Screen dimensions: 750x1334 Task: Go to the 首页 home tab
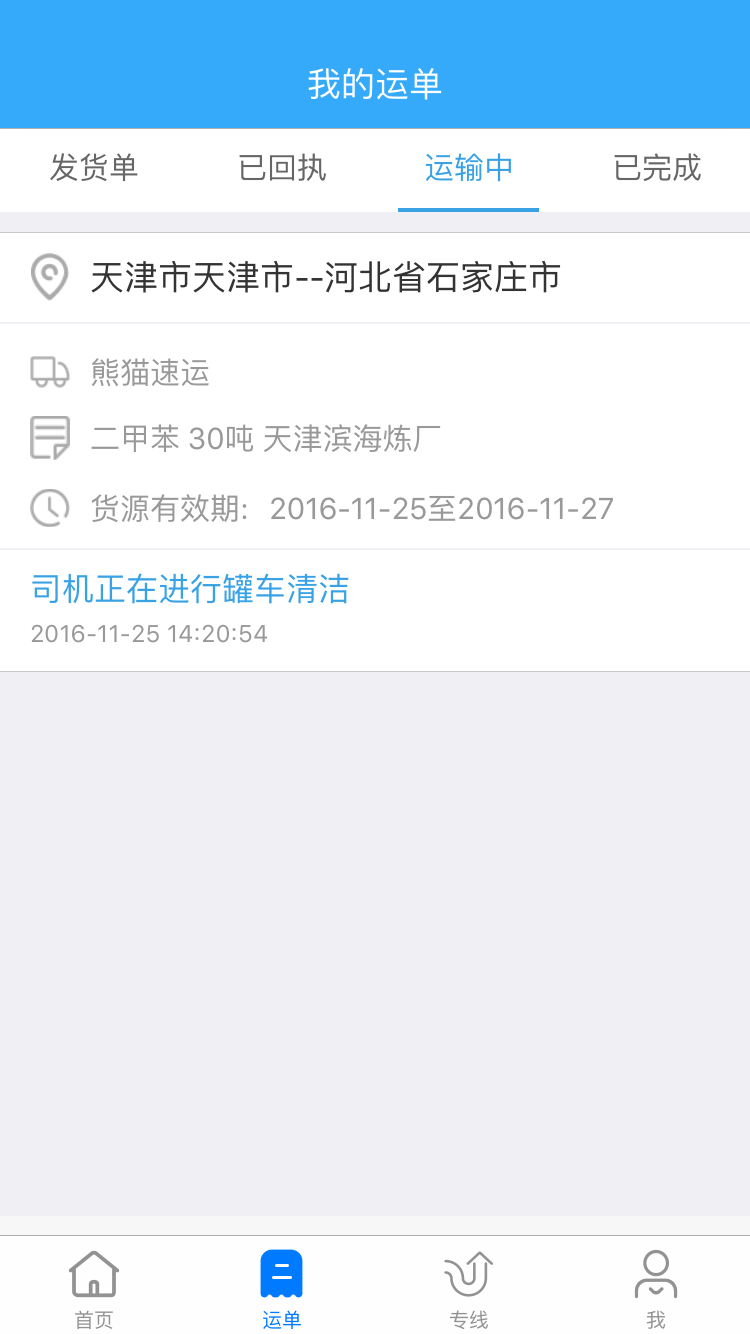click(94, 1288)
